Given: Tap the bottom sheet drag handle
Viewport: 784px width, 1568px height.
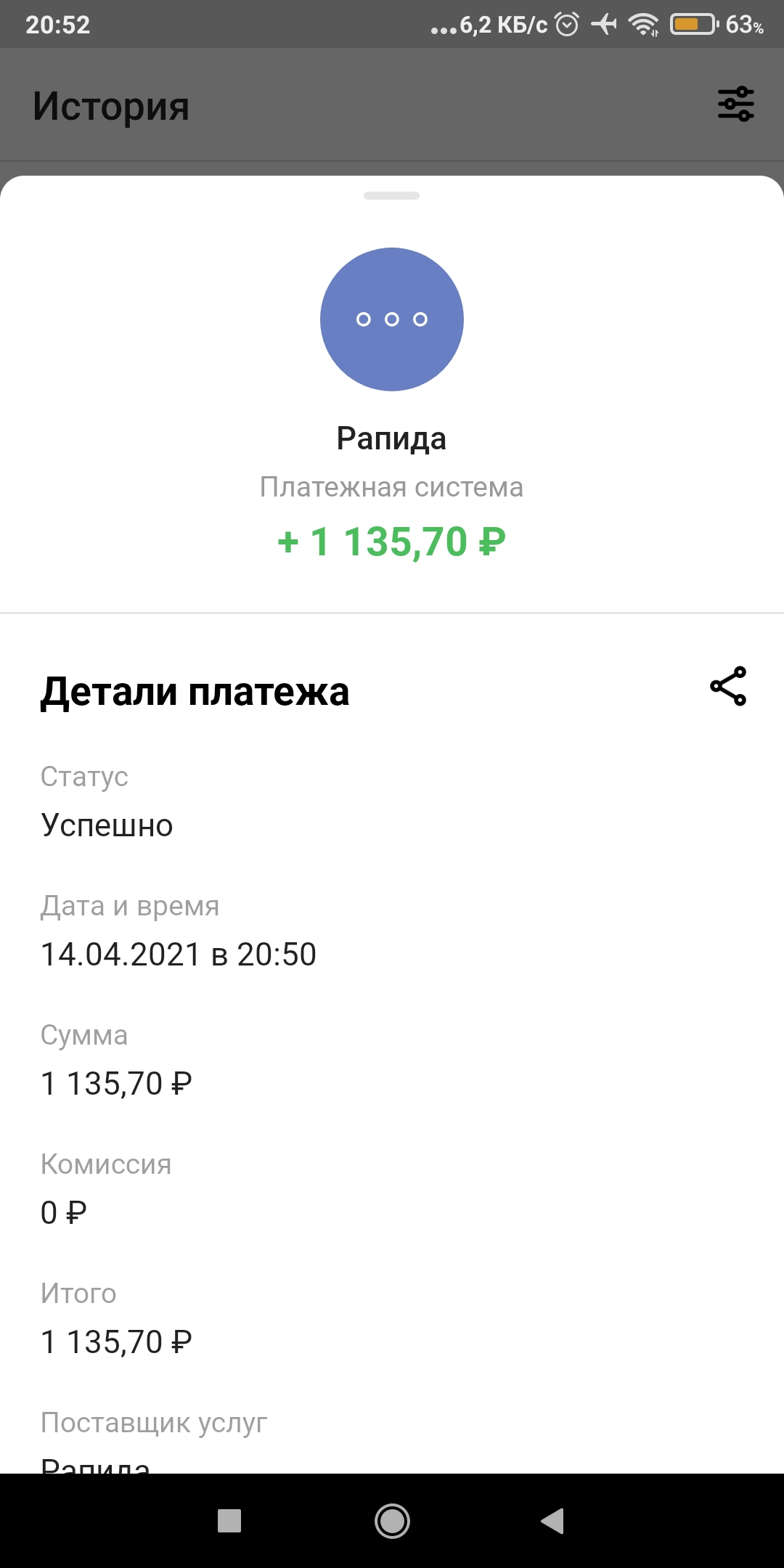Looking at the screenshot, I should tap(392, 195).
